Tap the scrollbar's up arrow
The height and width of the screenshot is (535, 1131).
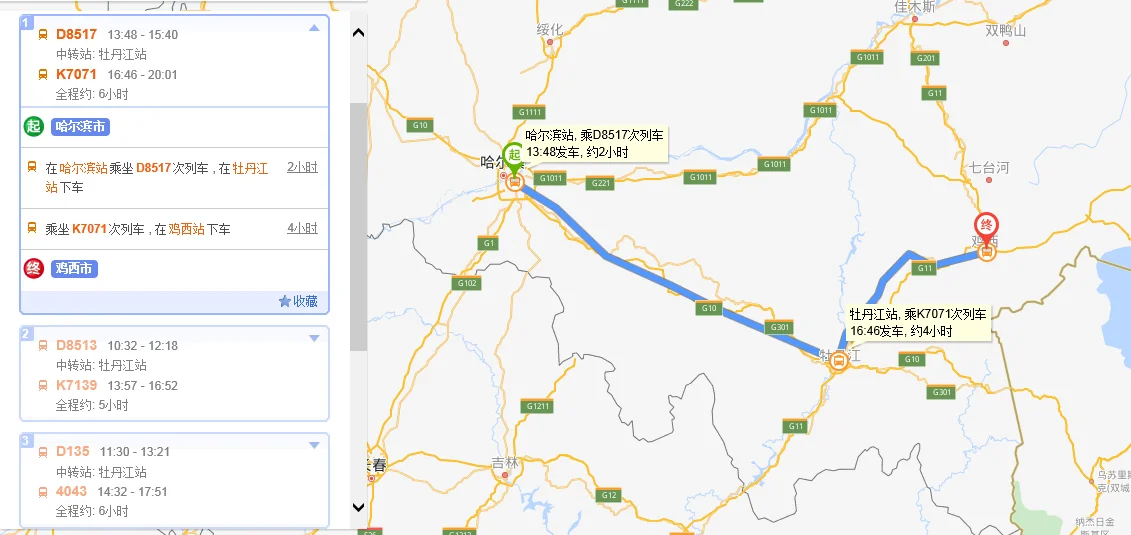pos(358,33)
